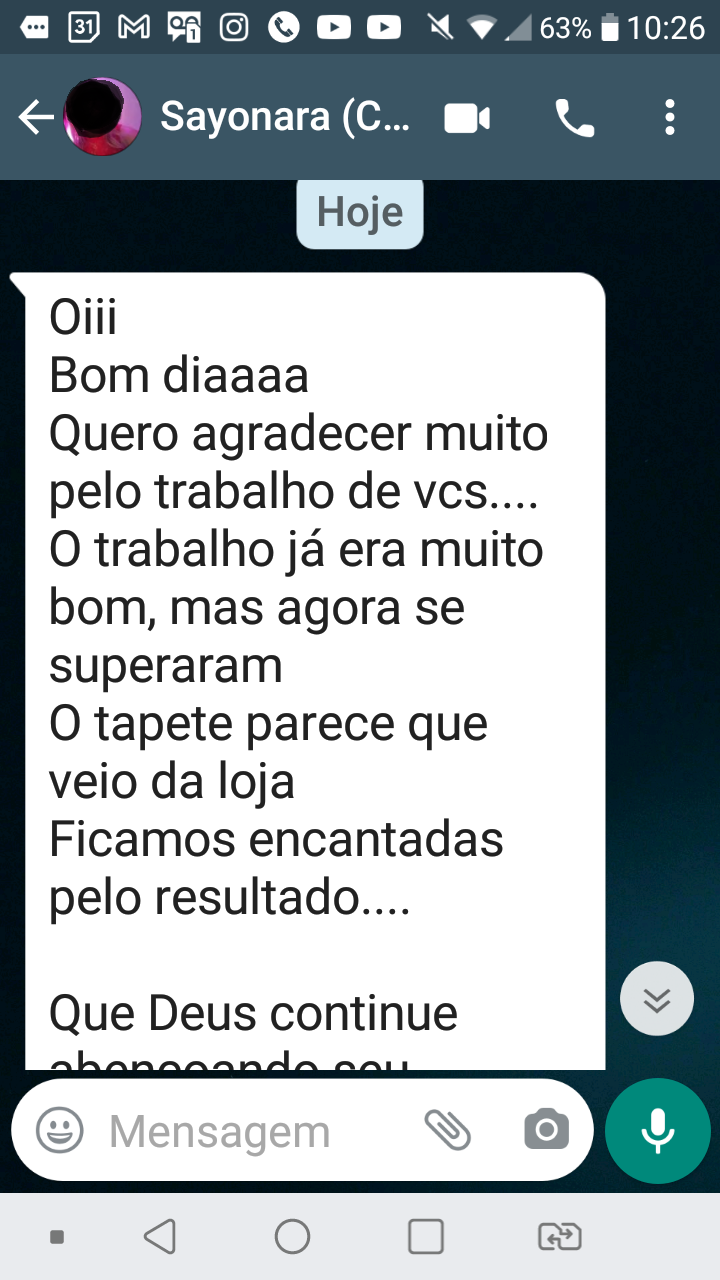Attach a file with the paperclip
Image resolution: width=720 pixels, height=1280 pixels.
pos(448,1131)
